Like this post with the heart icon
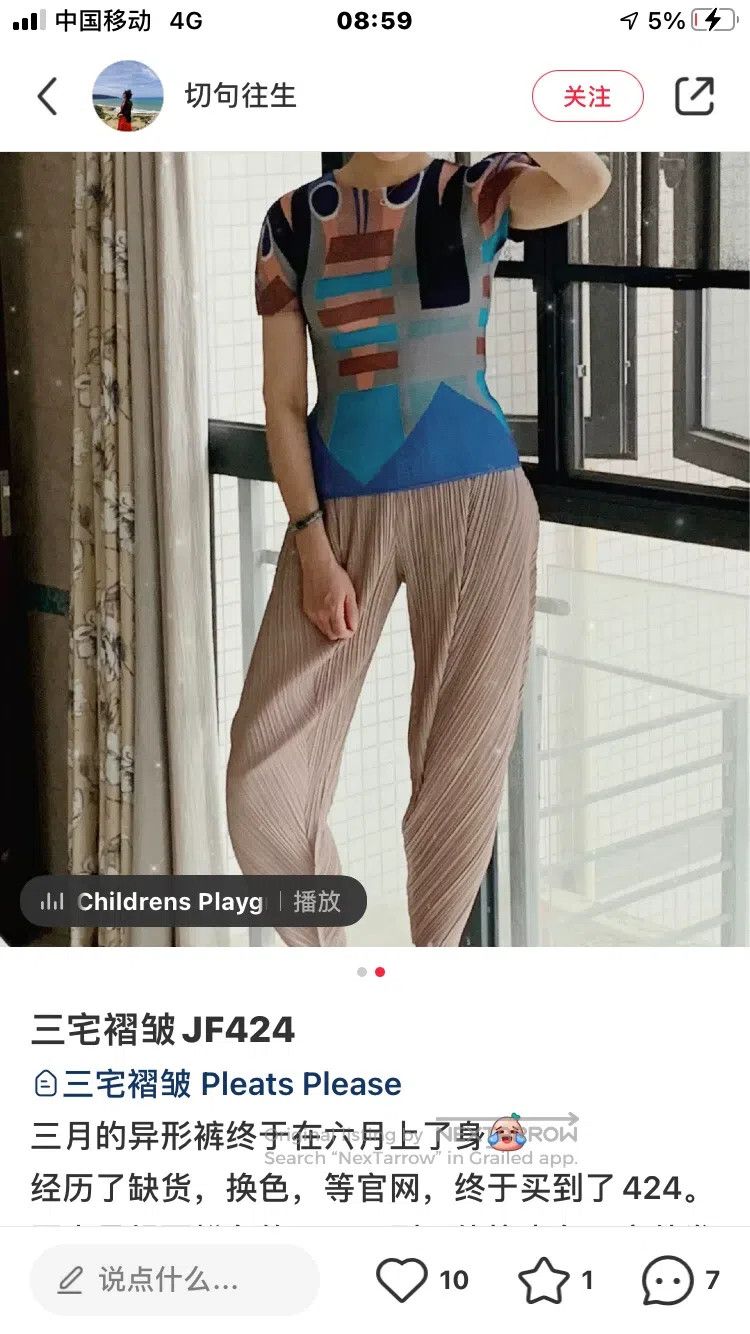 coord(402,1280)
